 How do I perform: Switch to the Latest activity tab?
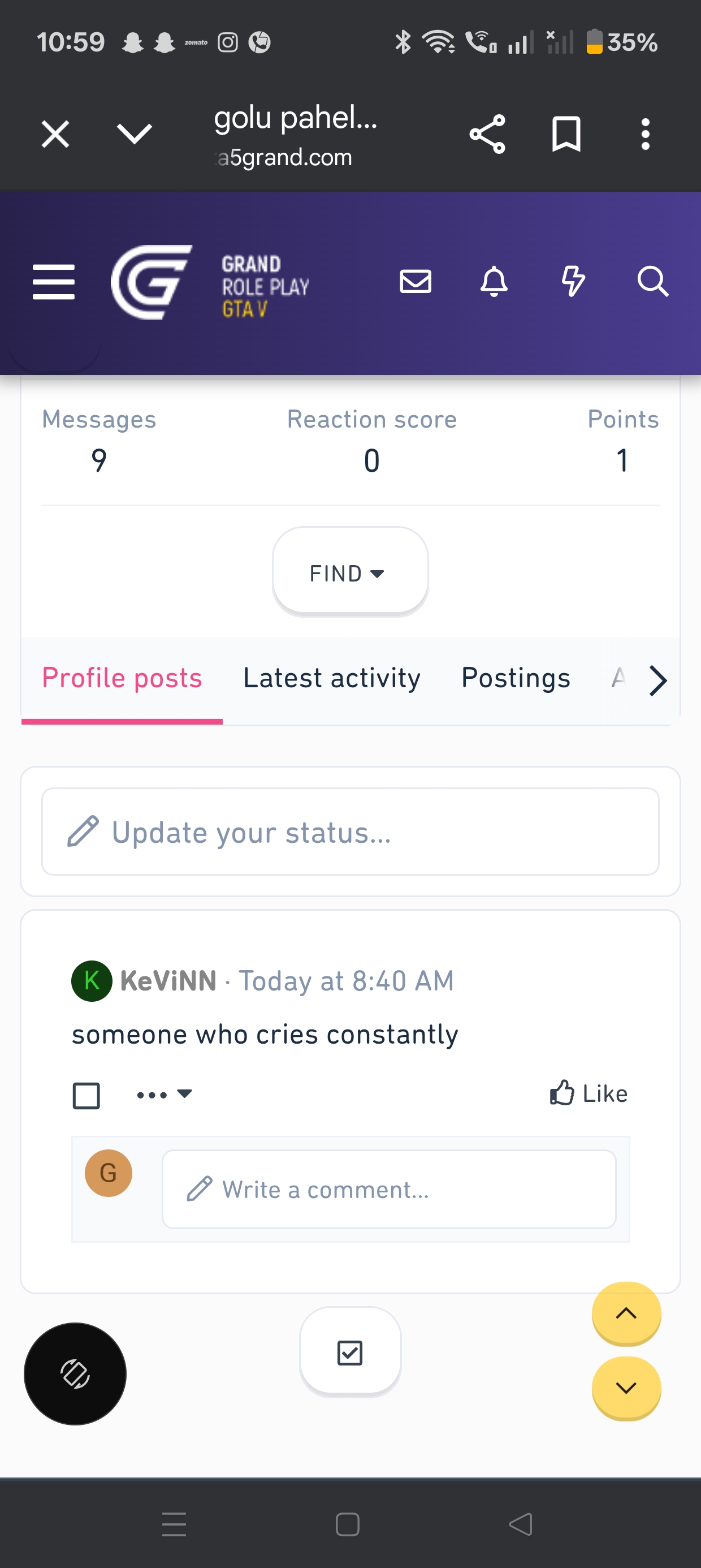point(332,678)
